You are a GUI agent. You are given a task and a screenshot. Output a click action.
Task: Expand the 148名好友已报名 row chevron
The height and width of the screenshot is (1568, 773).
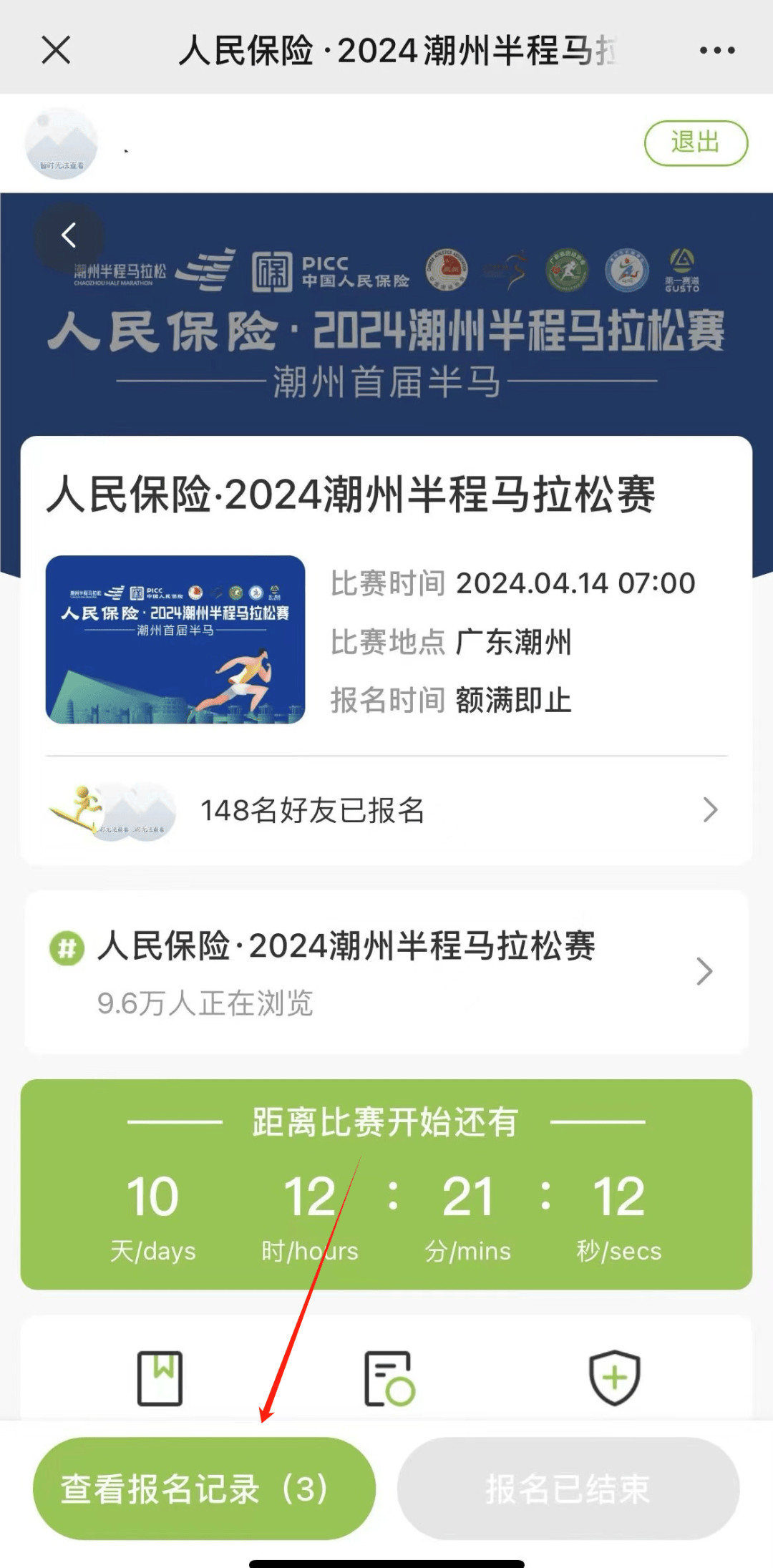[709, 809]
